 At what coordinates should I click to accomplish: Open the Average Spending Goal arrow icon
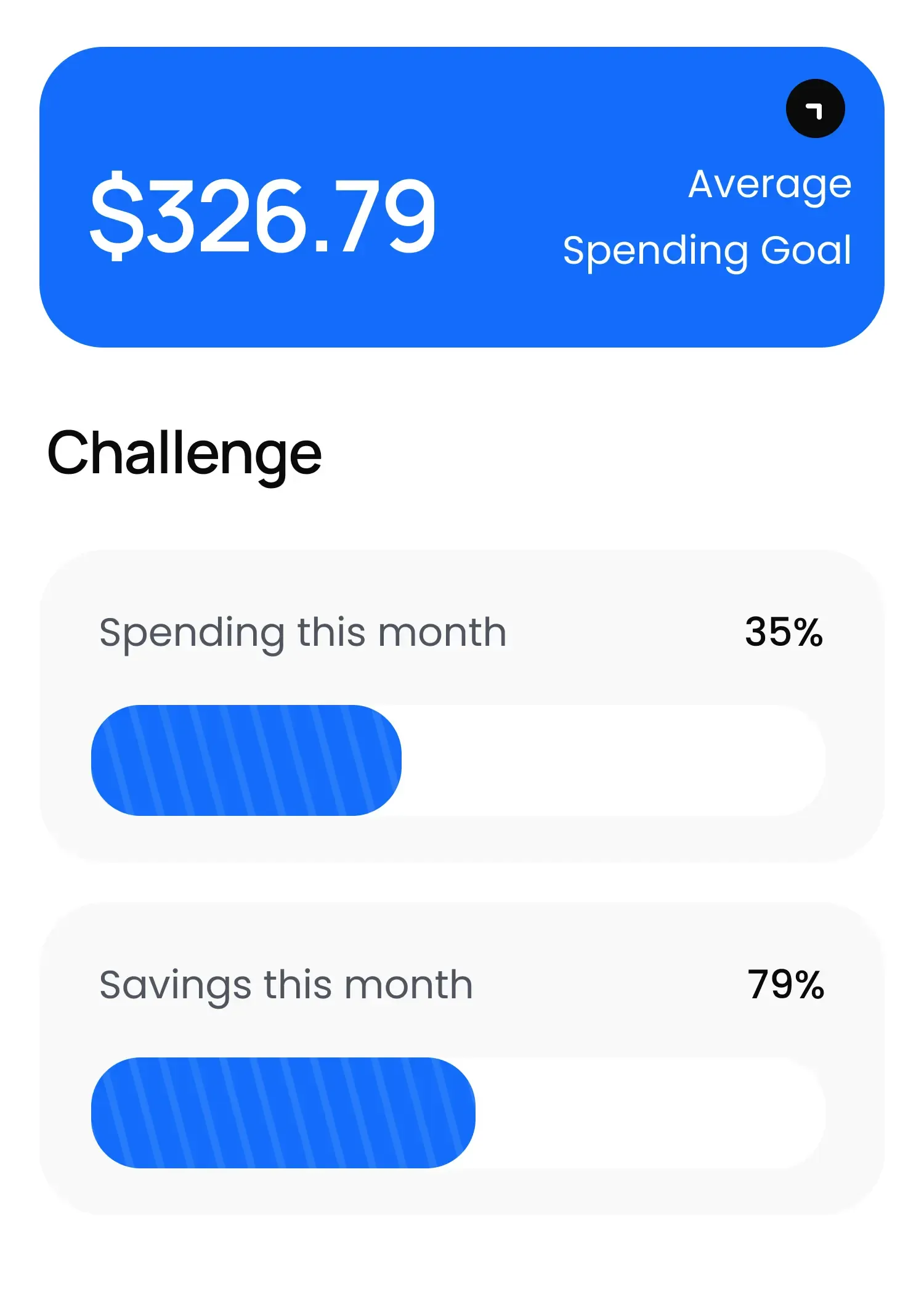tap(815, 109)
